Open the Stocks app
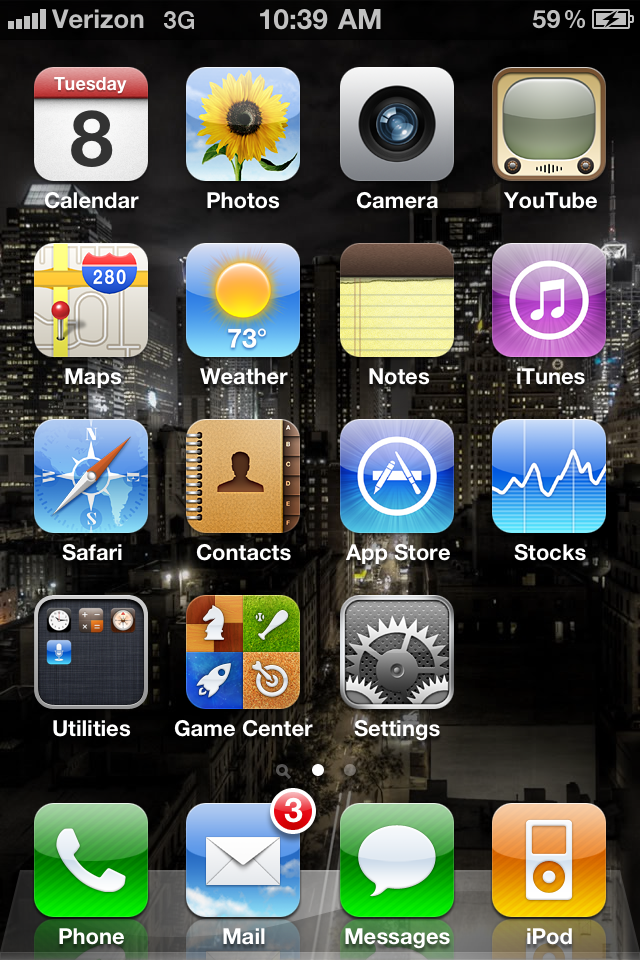The image size is (640, 960). click(549, 476)
